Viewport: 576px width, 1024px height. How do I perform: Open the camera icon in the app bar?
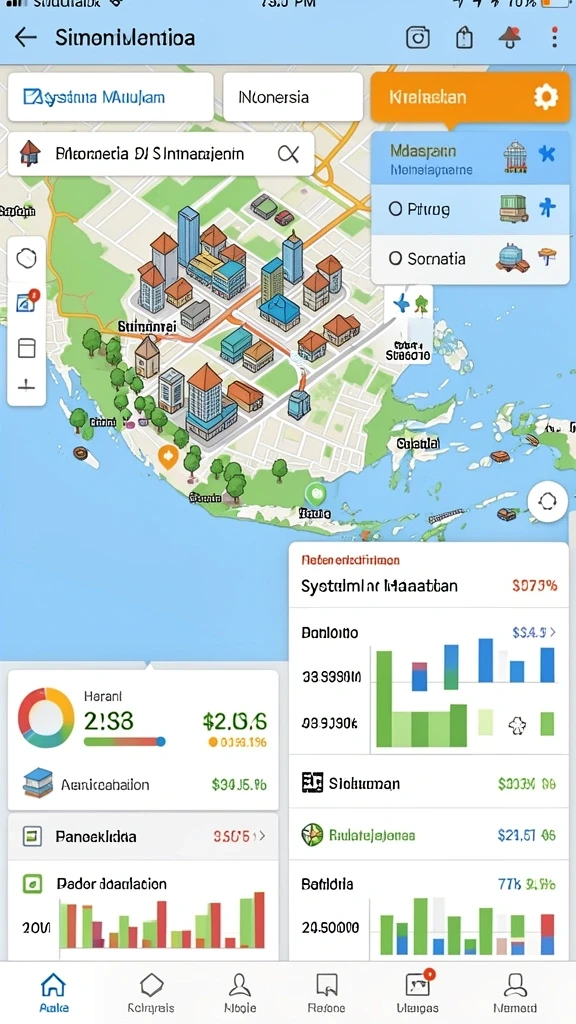point(418,37)
